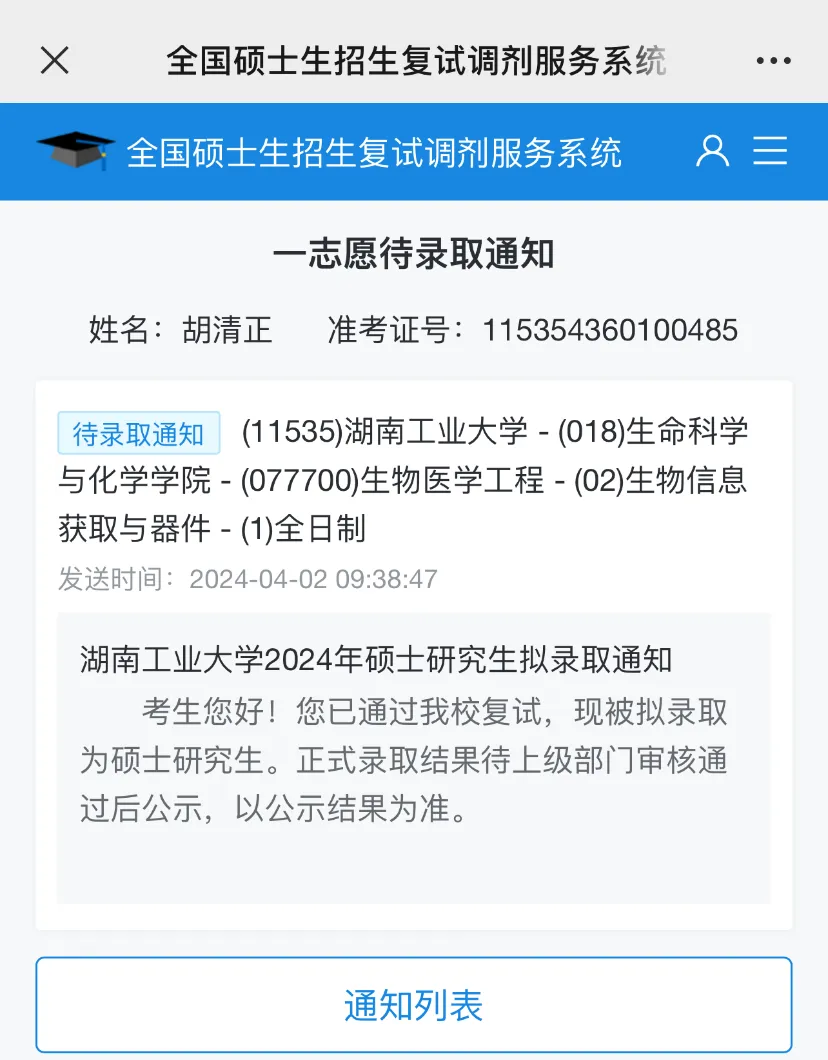Open the hamburger menu
Image resolution: width=828 pixels, height=1060 pixels.
771,150
